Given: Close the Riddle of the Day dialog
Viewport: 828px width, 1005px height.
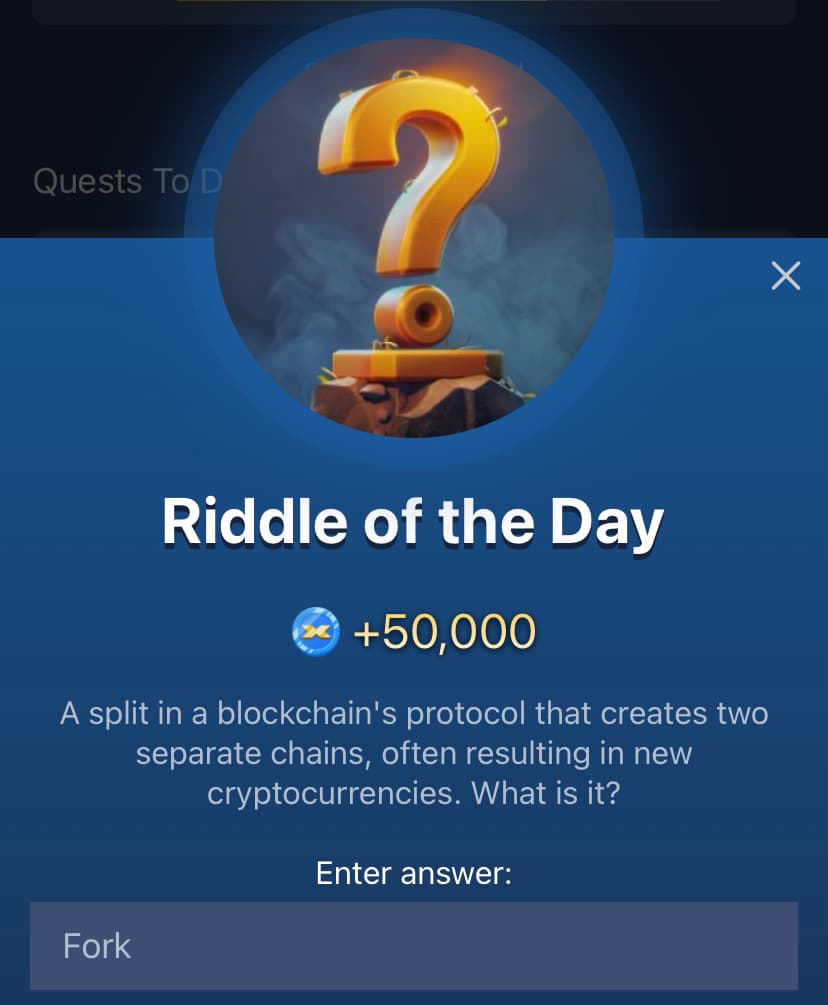Looking at the screenshot, I should pyautogui.click(x=786, y=276).
